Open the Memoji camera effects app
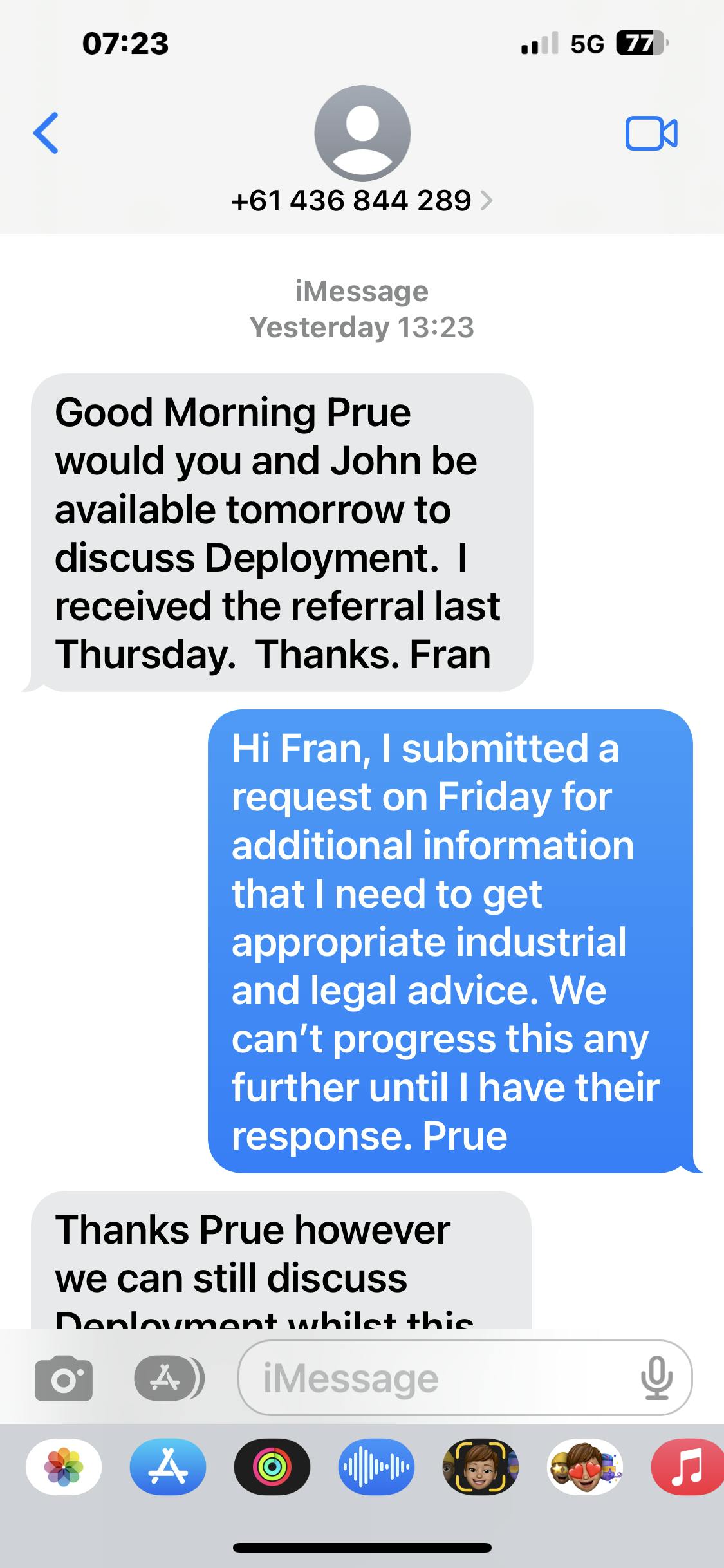Viewport: 724px width, 1568px height. (480, 1468)
